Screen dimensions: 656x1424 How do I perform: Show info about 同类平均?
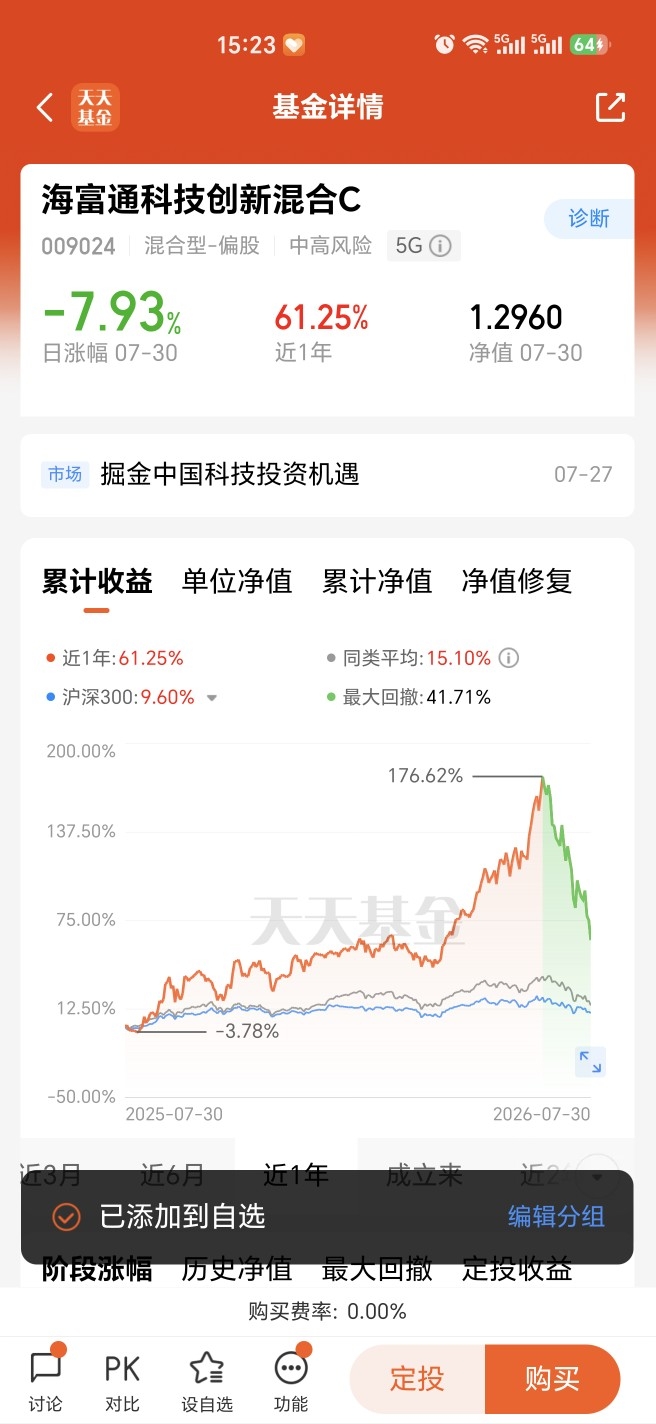(x=509, y=658)
